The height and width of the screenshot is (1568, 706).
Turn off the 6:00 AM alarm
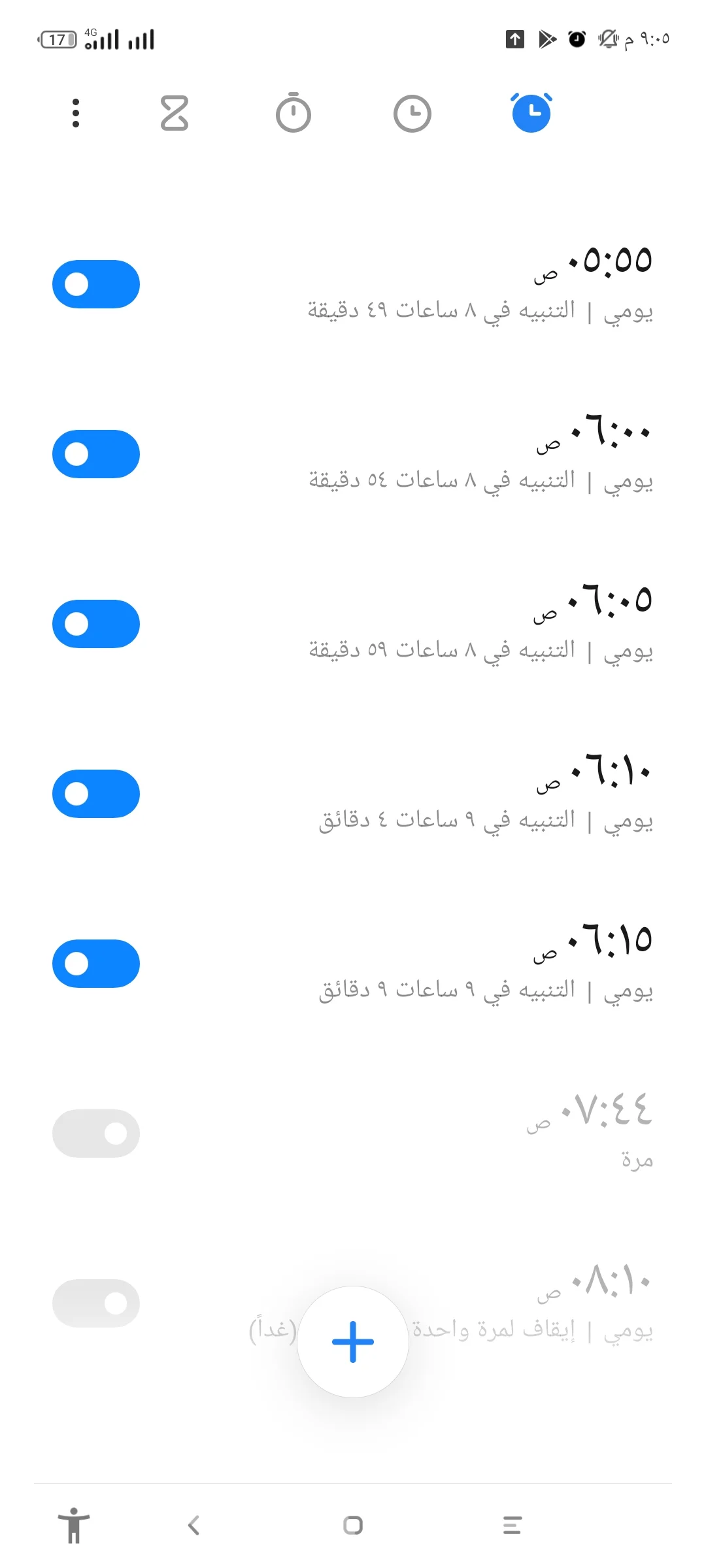pos(95,453)
